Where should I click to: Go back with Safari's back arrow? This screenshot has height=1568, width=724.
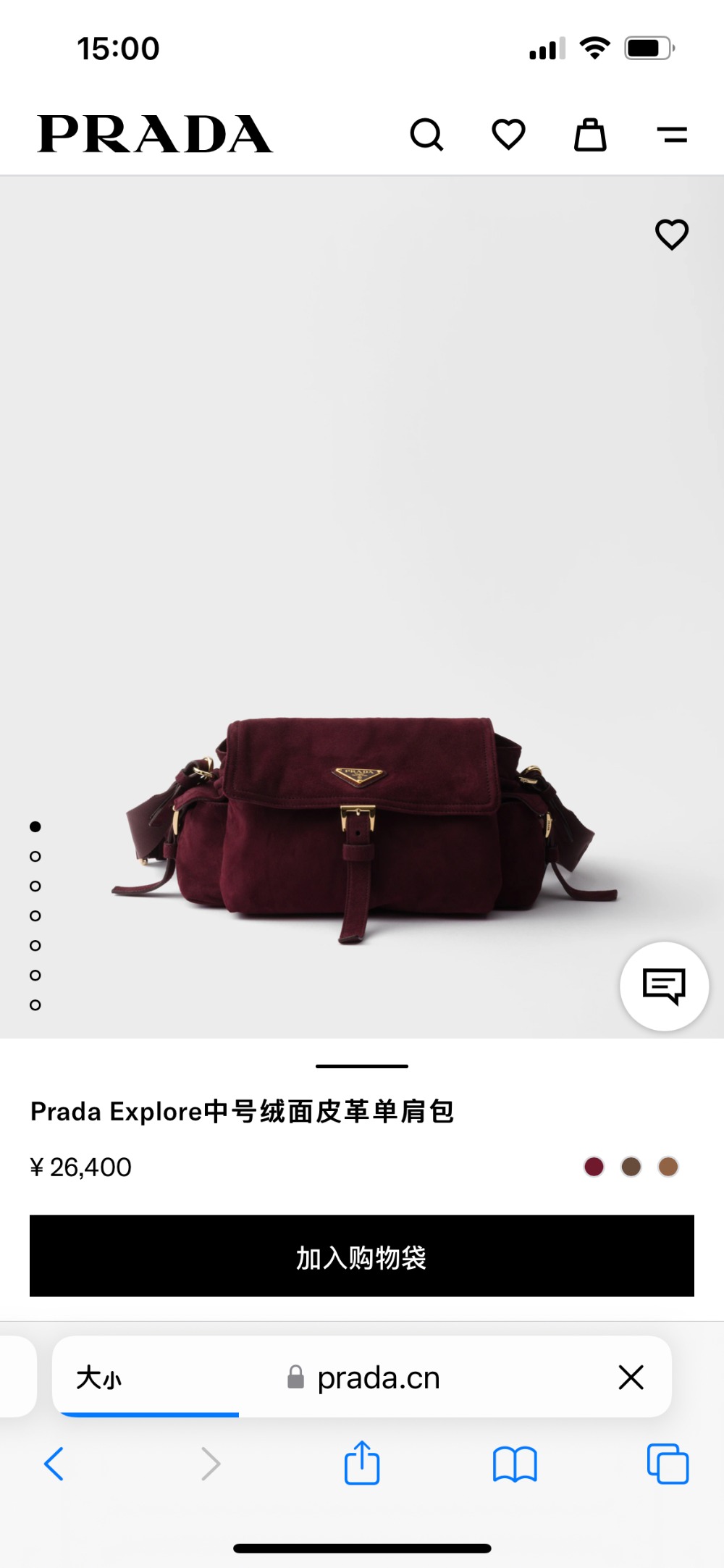point(54,1464)
